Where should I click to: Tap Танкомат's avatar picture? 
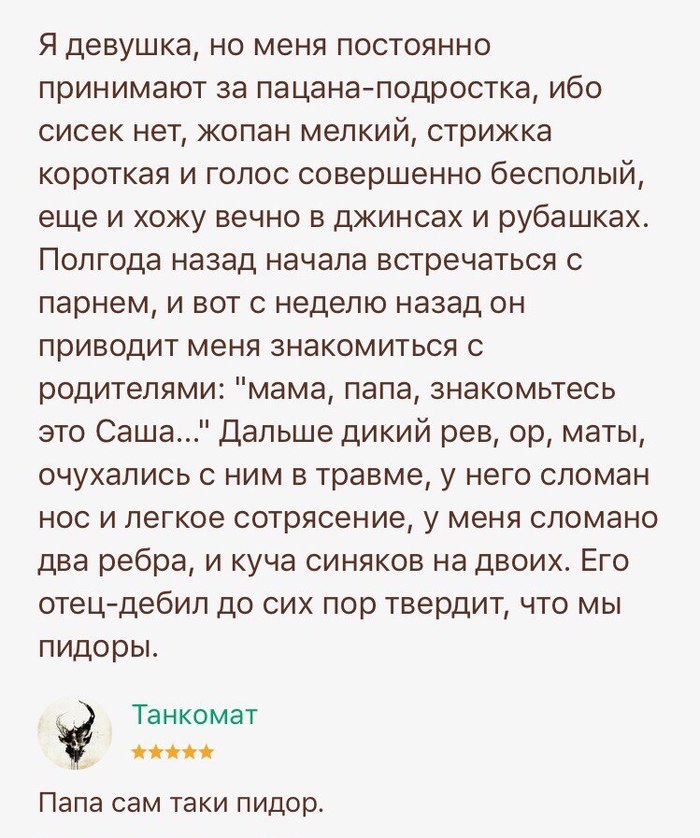coord(75,732)
